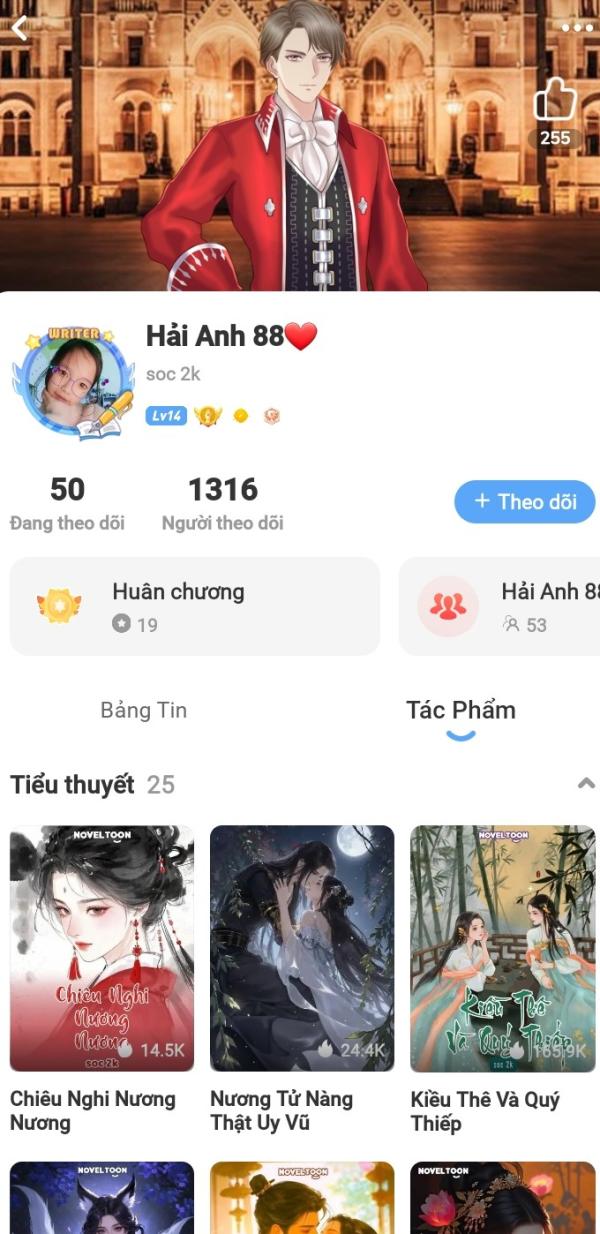View the 50 Đang theo dõi list
Viewport: 600px width, 1234px height.
[67, 503]
